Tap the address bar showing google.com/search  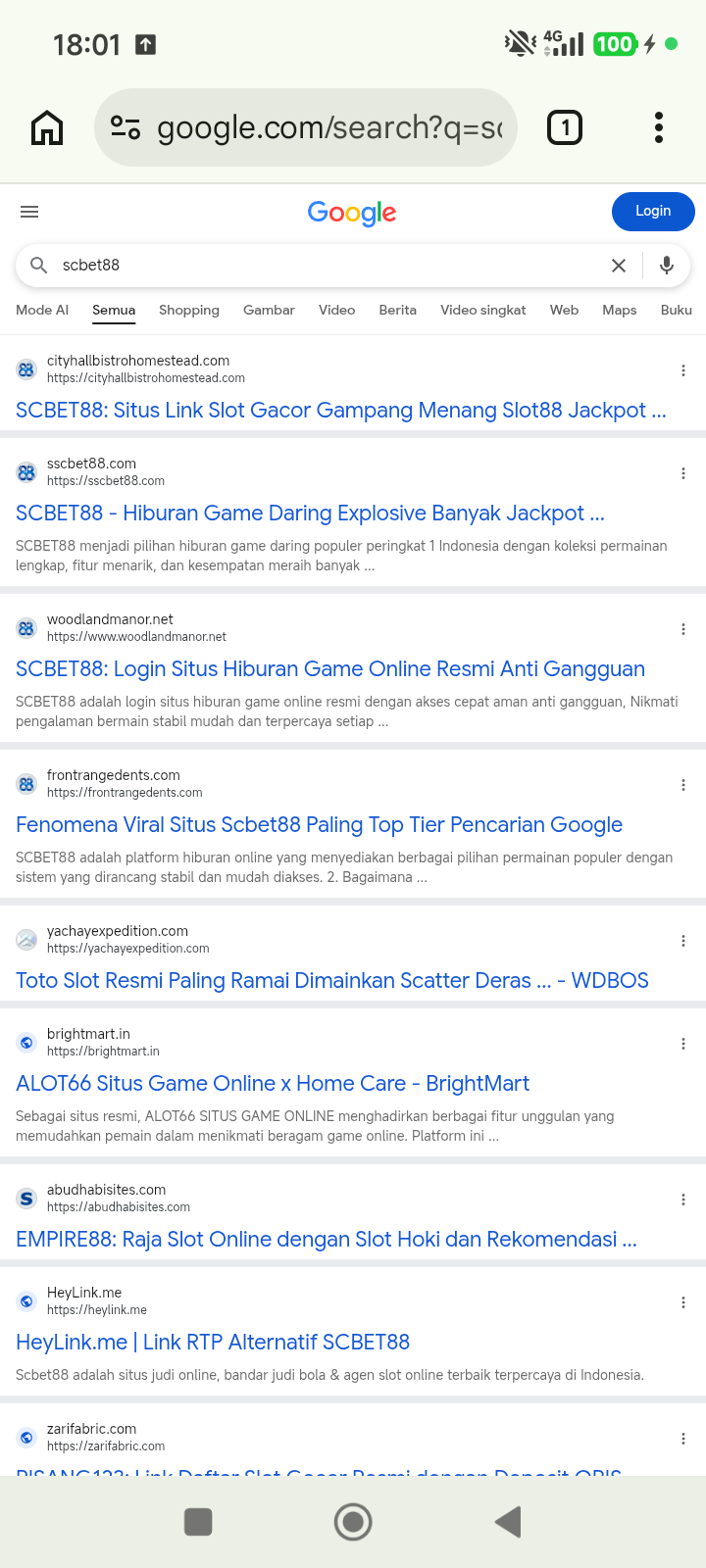tap(306, 127)
